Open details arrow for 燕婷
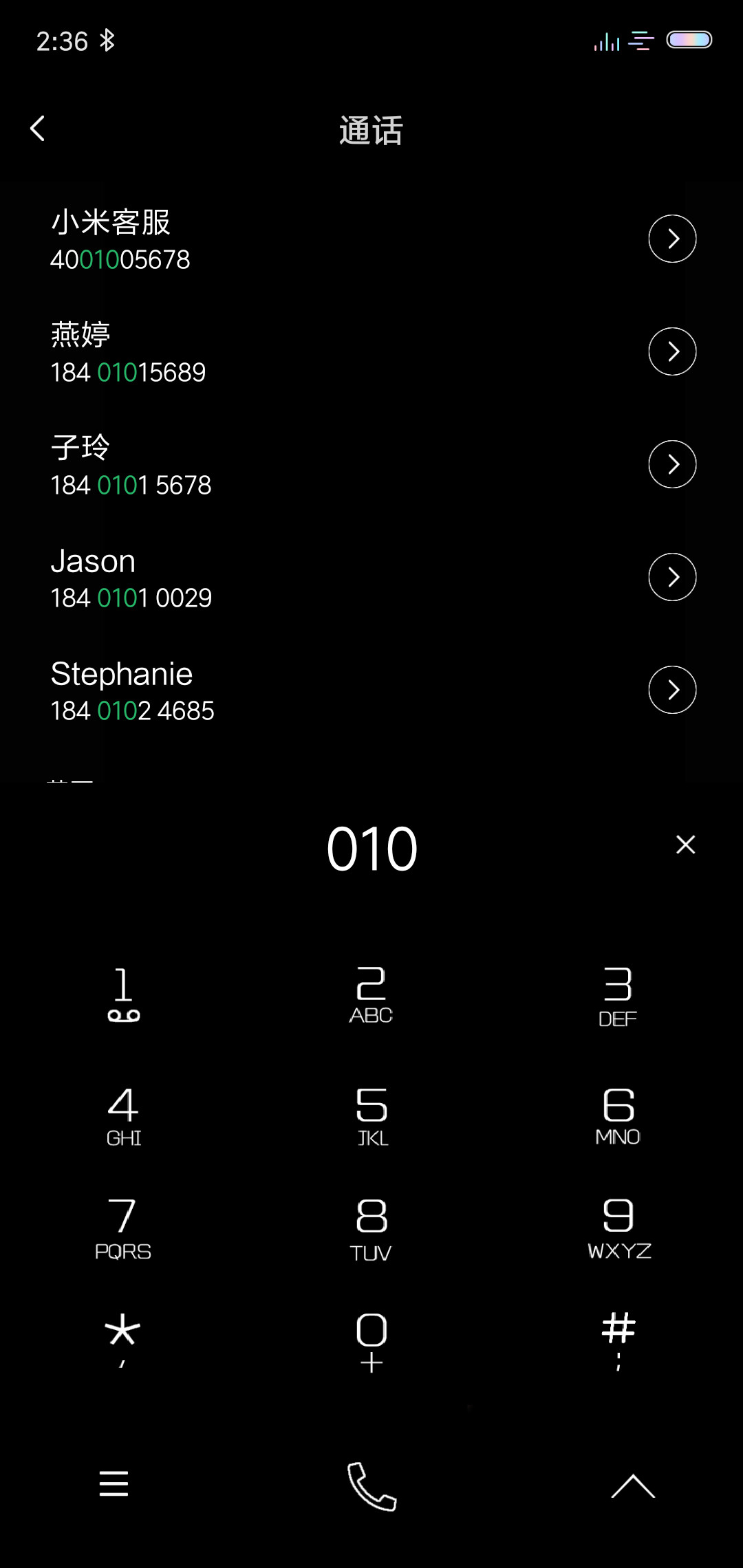Viewport: 743px width, 1568px height. coord(672,351)
